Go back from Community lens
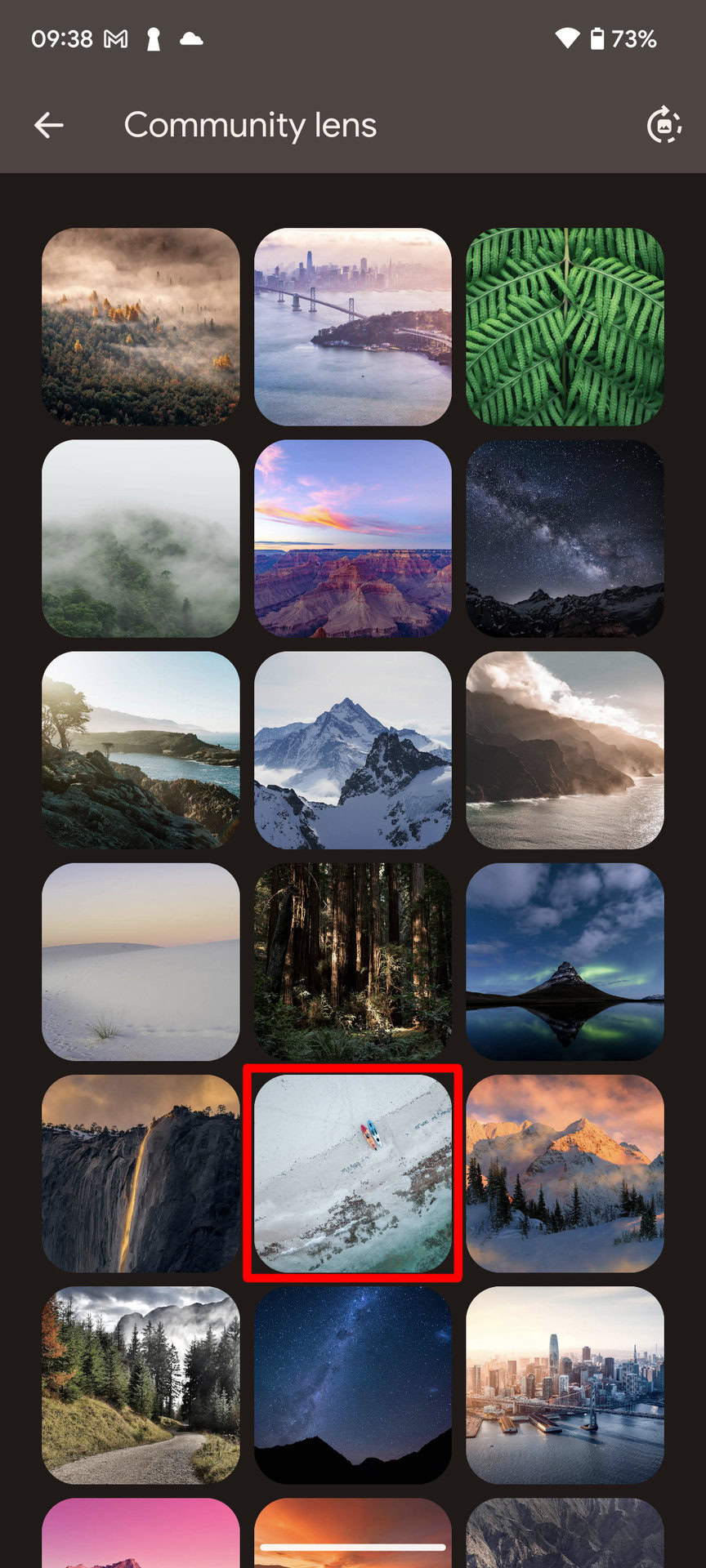 [49, 125]
